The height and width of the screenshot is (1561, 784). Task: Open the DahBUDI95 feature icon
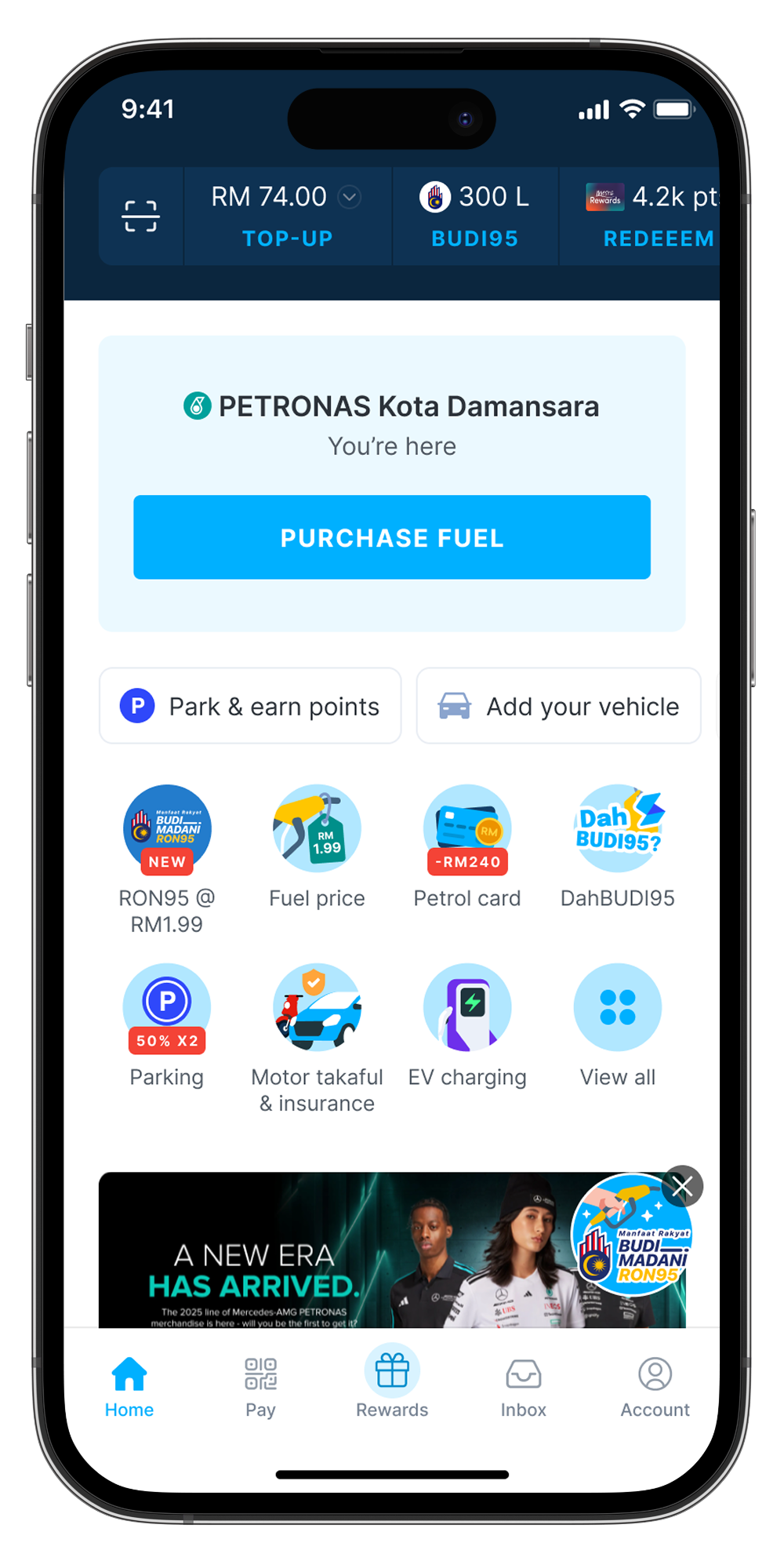pos(618,829)
